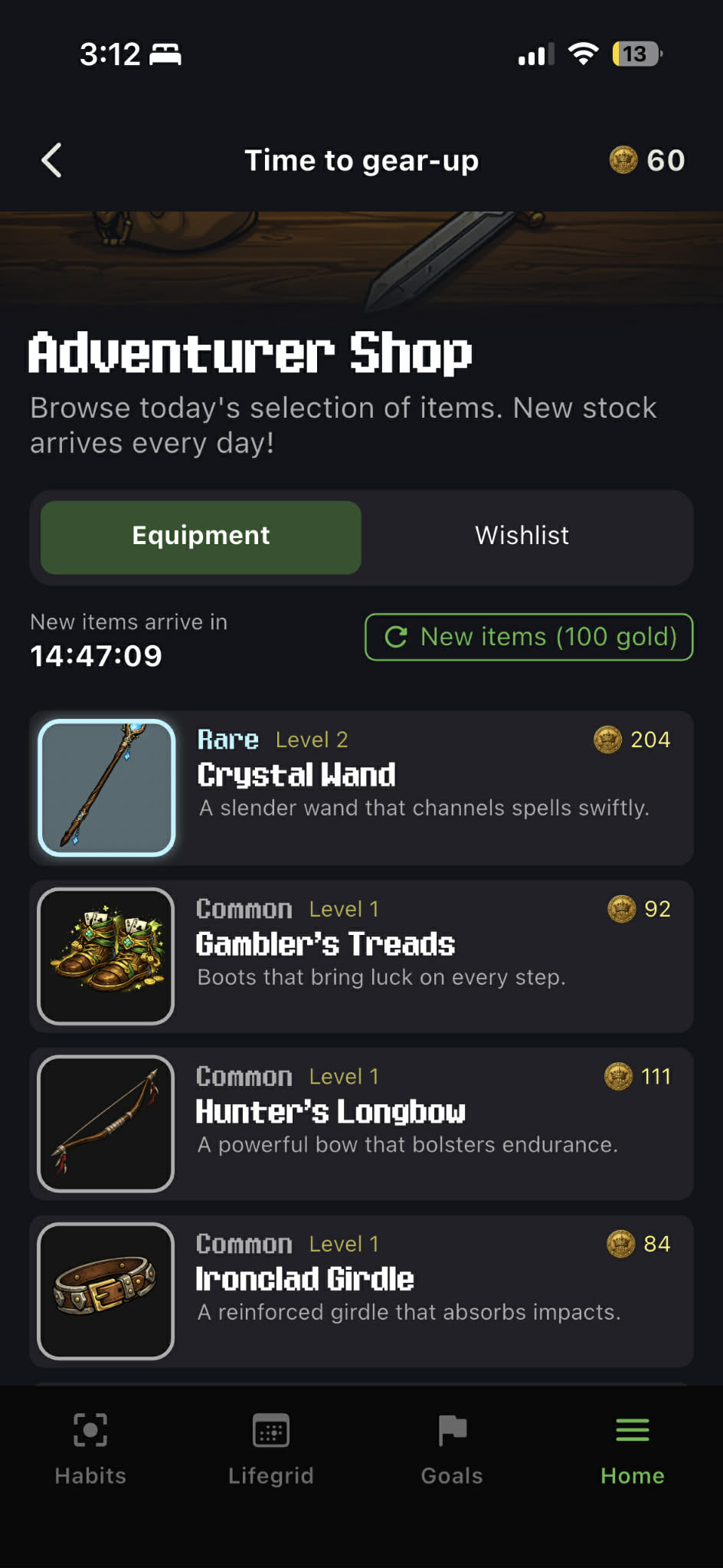Open the Habits section in bottom navigation
This screenshot has width=723, height=1568.
(x=90, y=1446)
